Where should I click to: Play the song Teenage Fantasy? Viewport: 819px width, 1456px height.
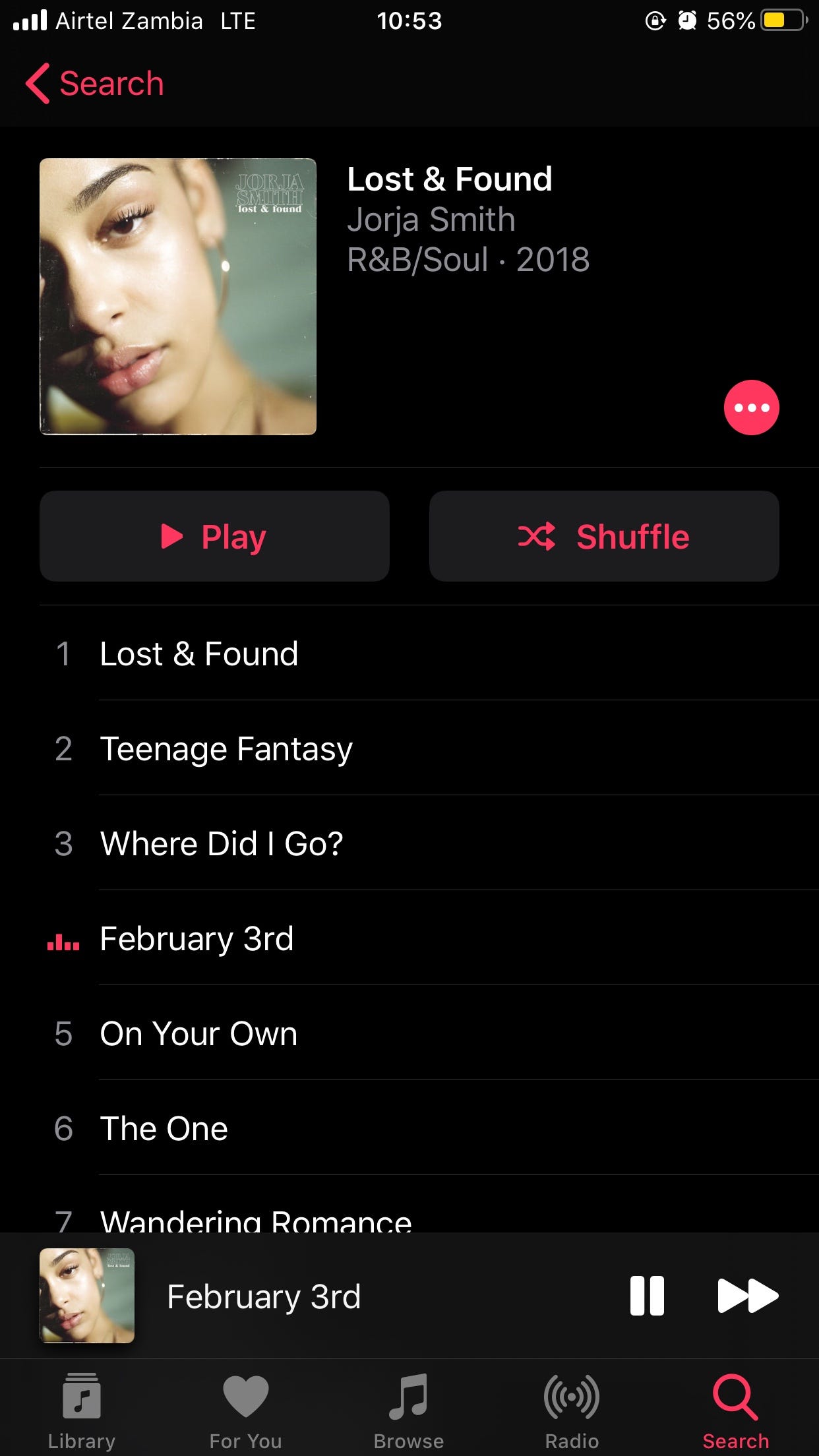[429, 748]
